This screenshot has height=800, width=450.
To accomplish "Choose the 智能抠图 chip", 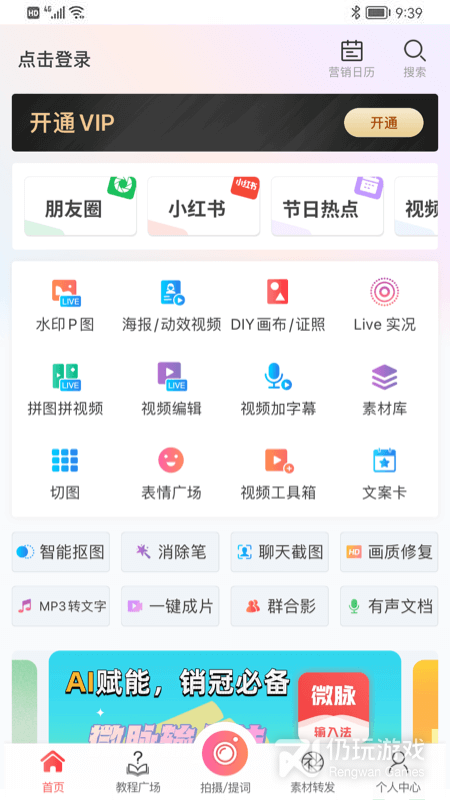I will click(x=61, y=552).
